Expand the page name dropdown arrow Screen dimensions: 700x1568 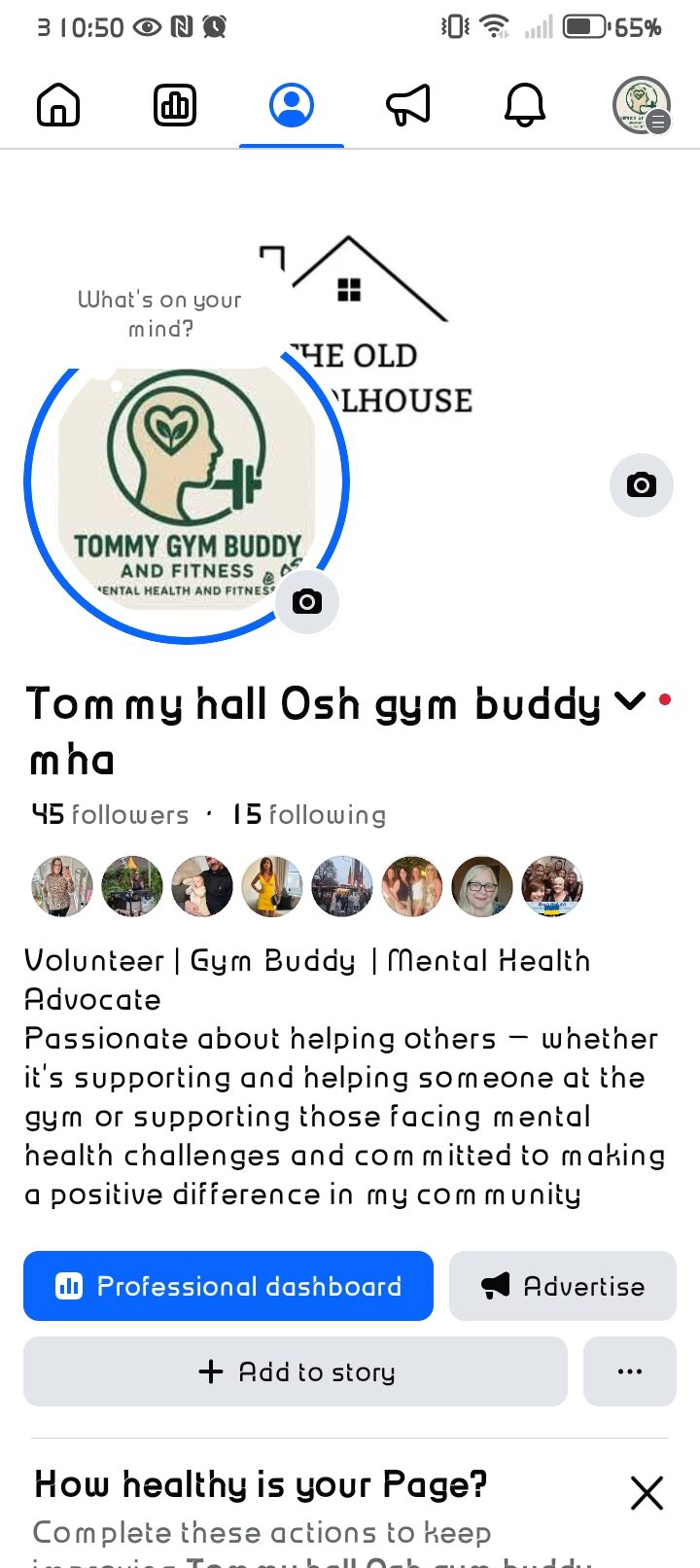point(630,700)
